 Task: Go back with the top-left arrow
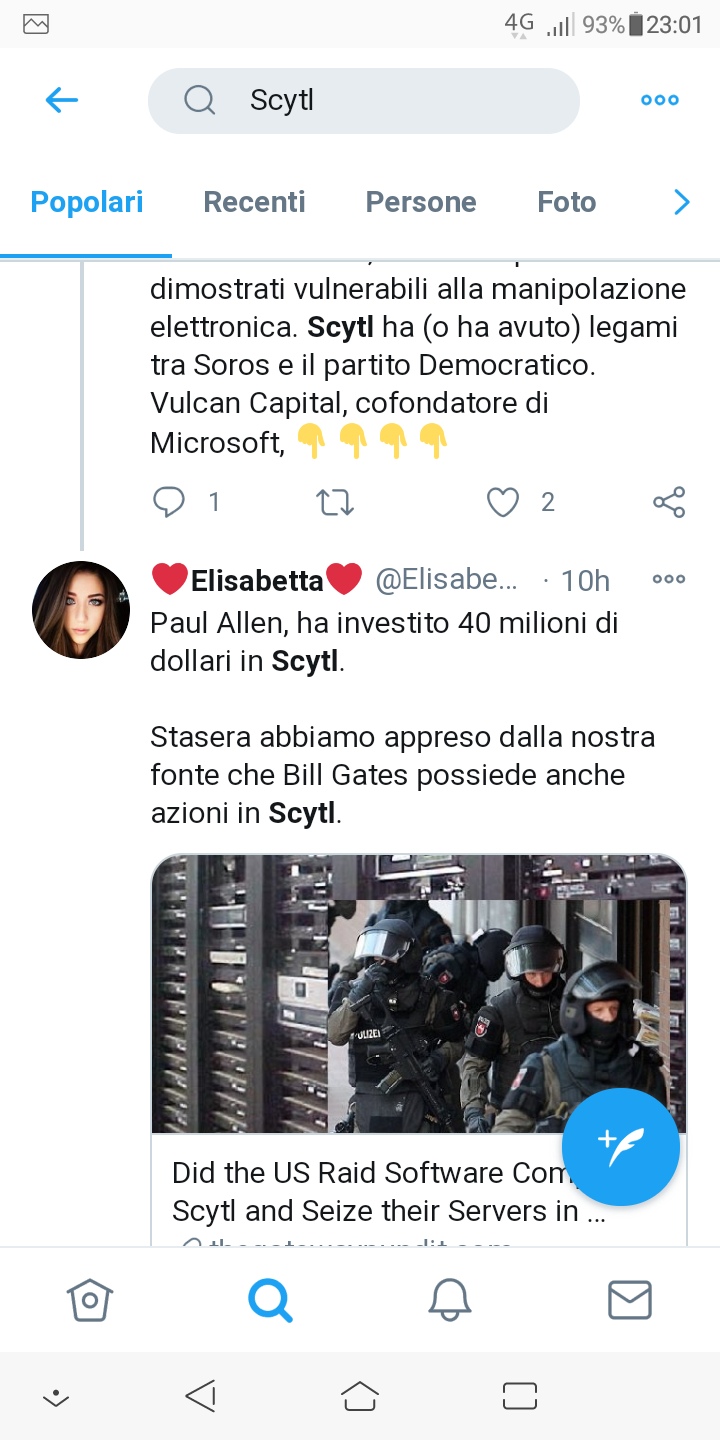click(x=62, y=100)
